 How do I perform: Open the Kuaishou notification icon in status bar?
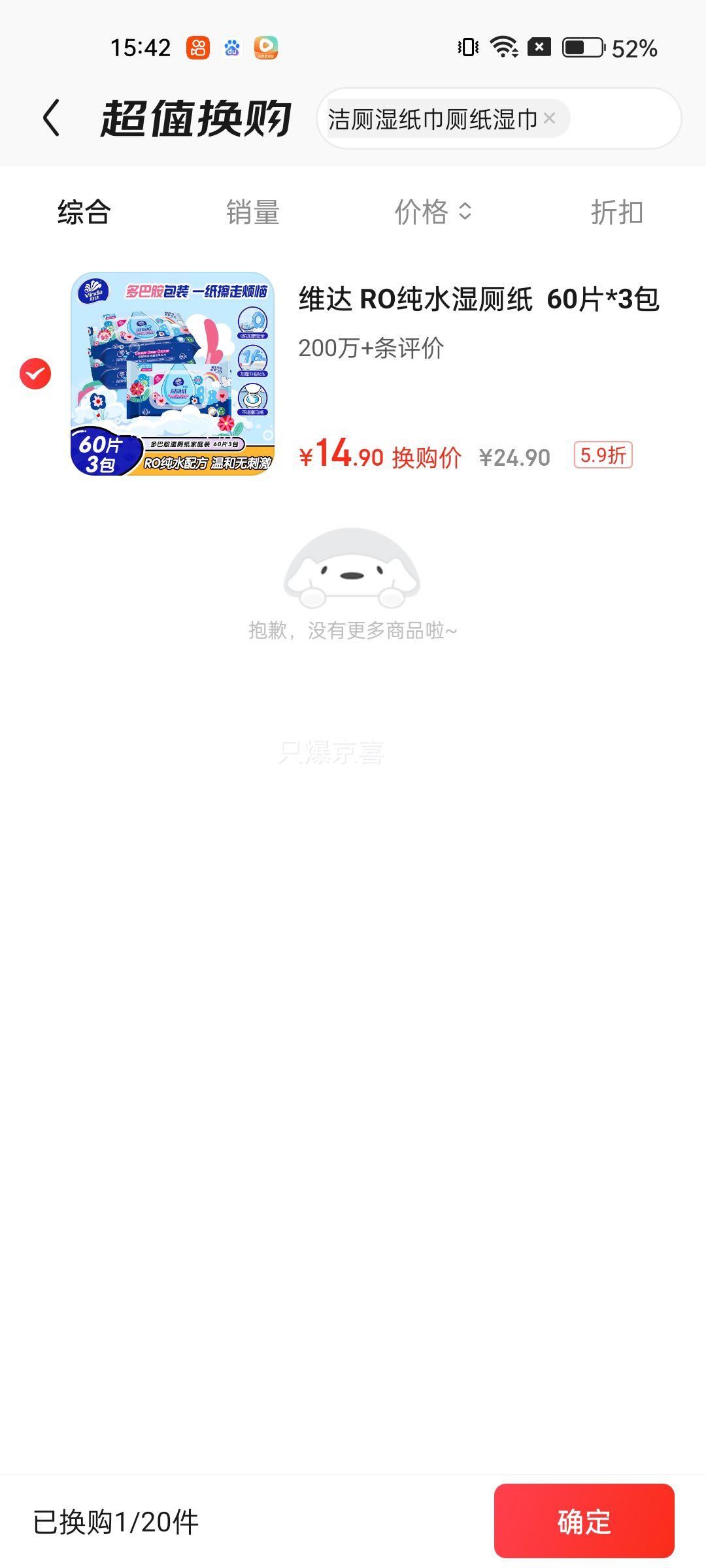pos(200,46)
